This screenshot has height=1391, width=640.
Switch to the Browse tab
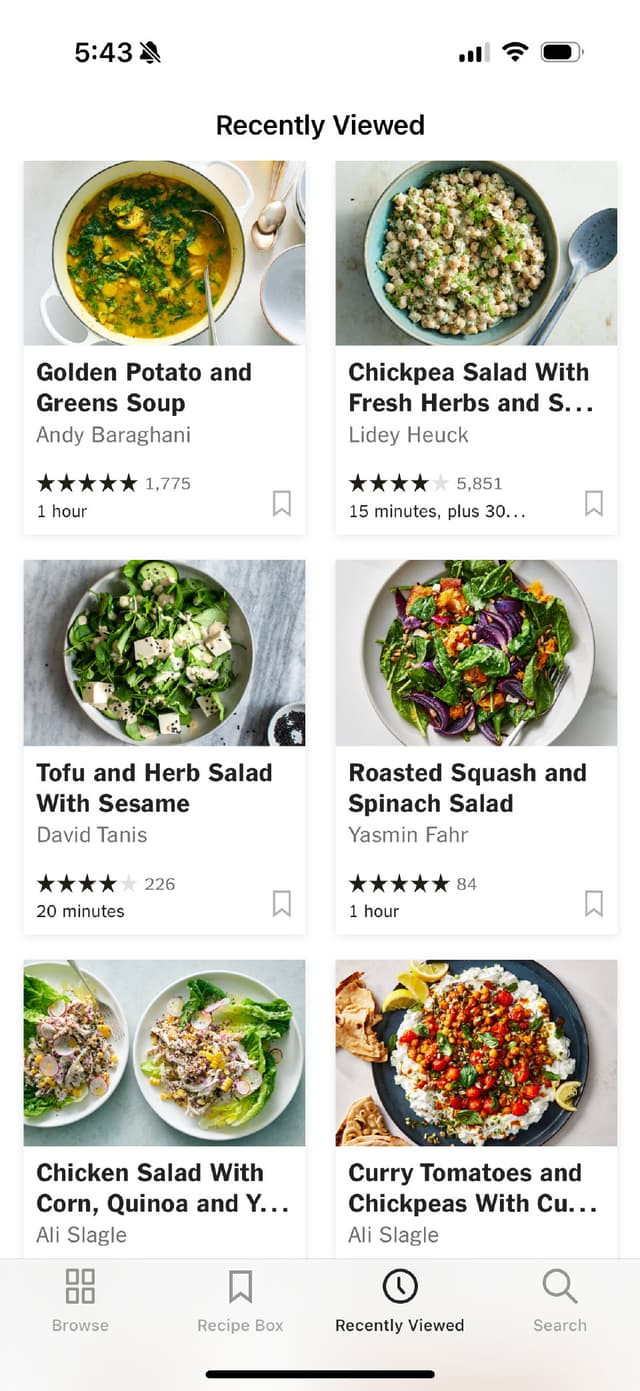click(80, 1299)
